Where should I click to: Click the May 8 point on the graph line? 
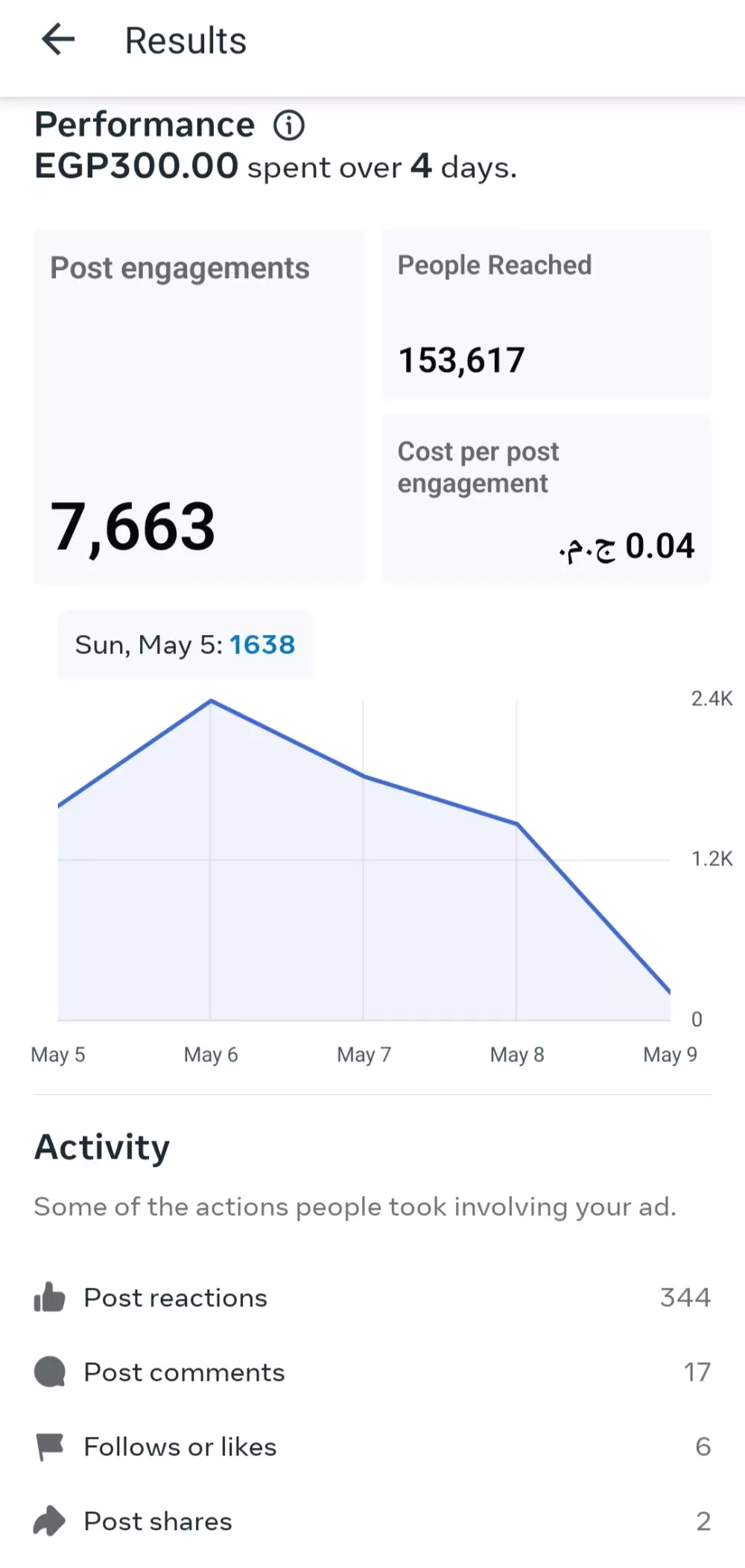point(516,823)
